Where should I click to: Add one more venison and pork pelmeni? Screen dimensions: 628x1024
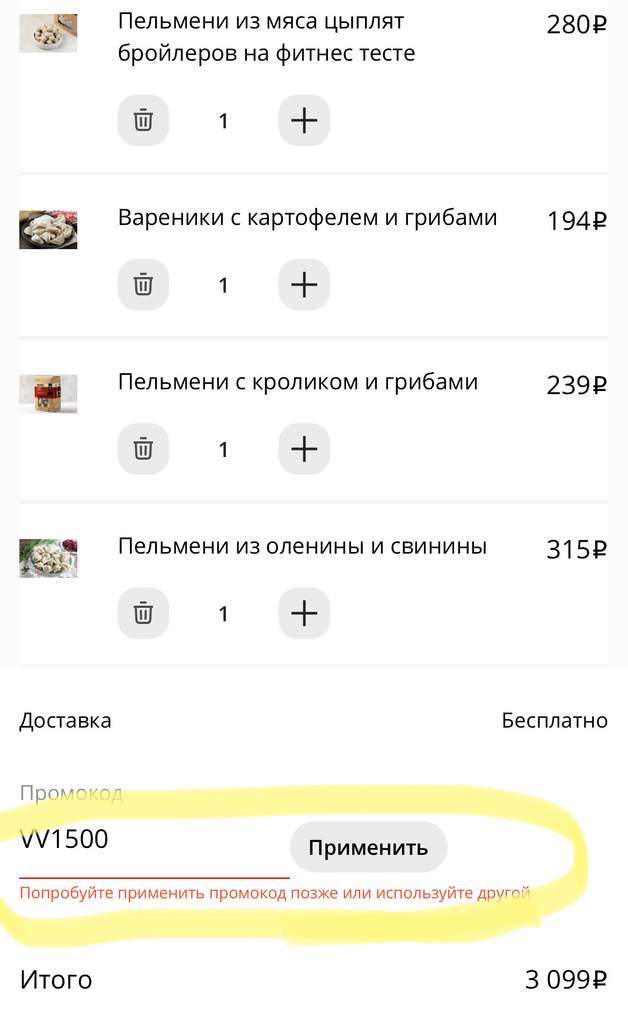tap(303, 613)
